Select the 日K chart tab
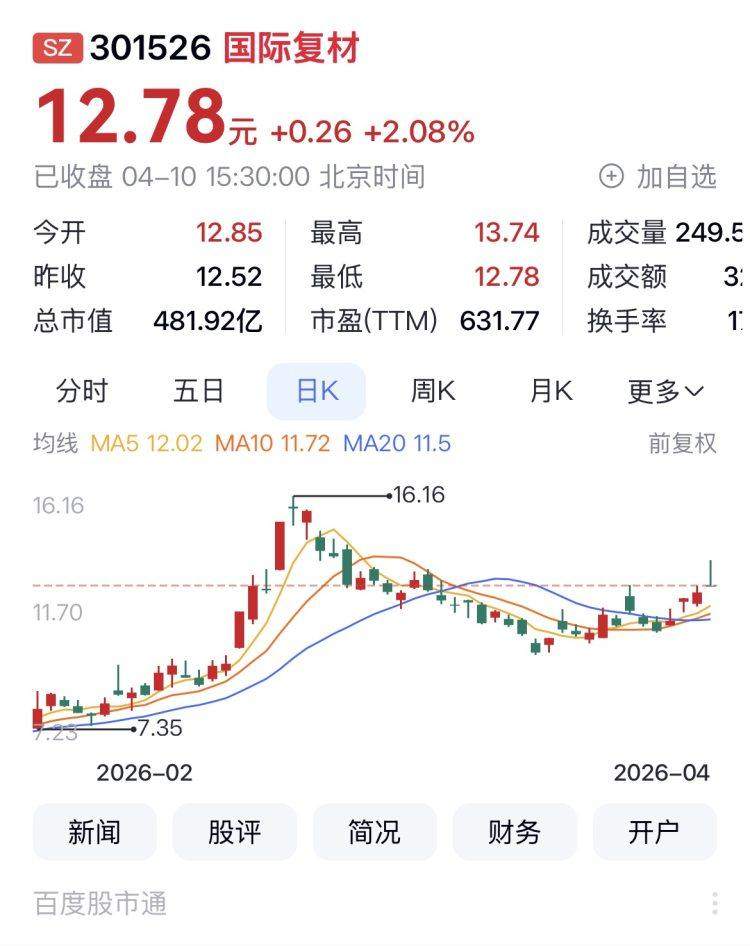Viewport: 750px width, 946px height. [316, 391]
